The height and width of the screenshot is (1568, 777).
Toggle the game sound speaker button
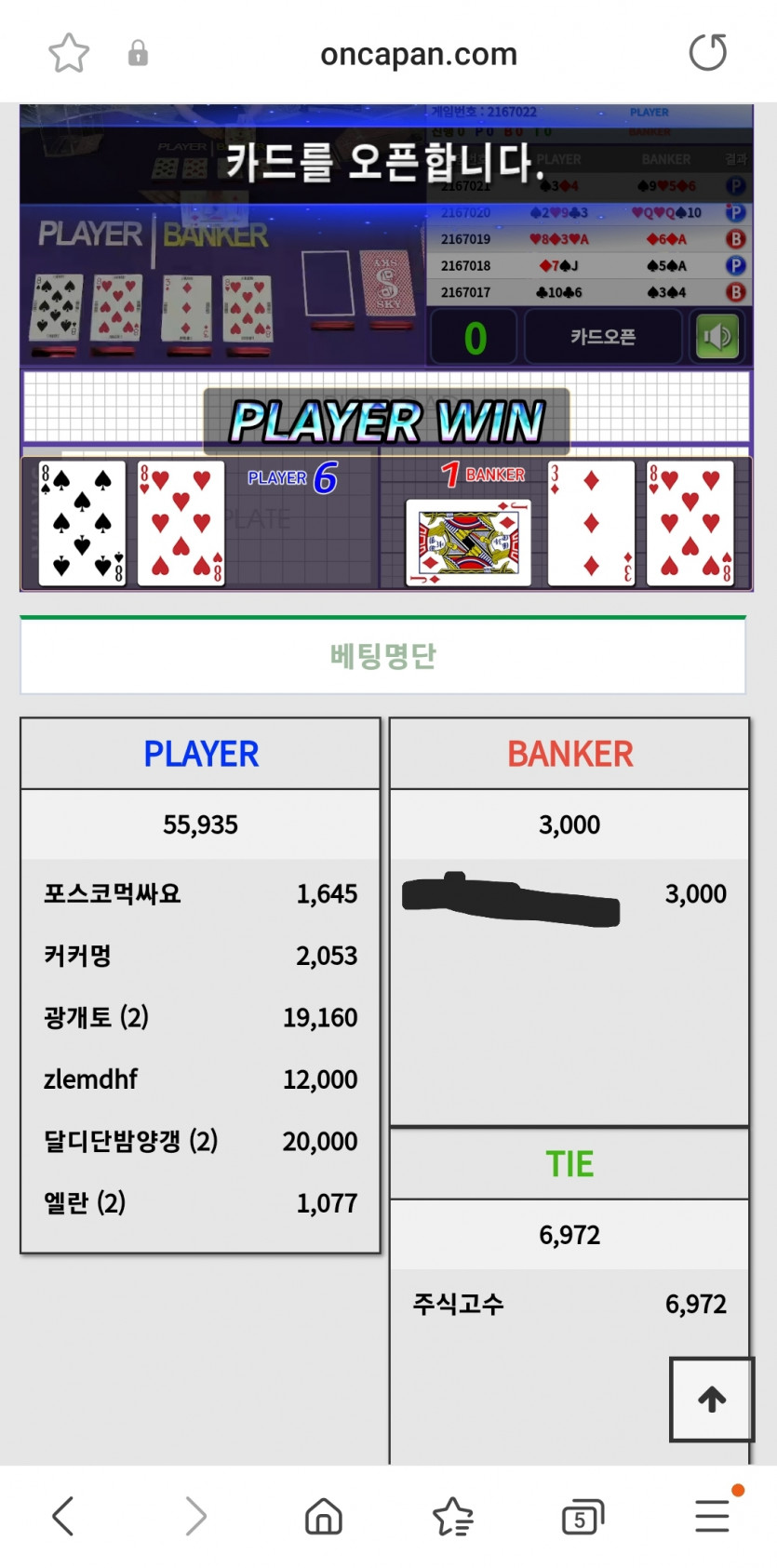[717, 336]
